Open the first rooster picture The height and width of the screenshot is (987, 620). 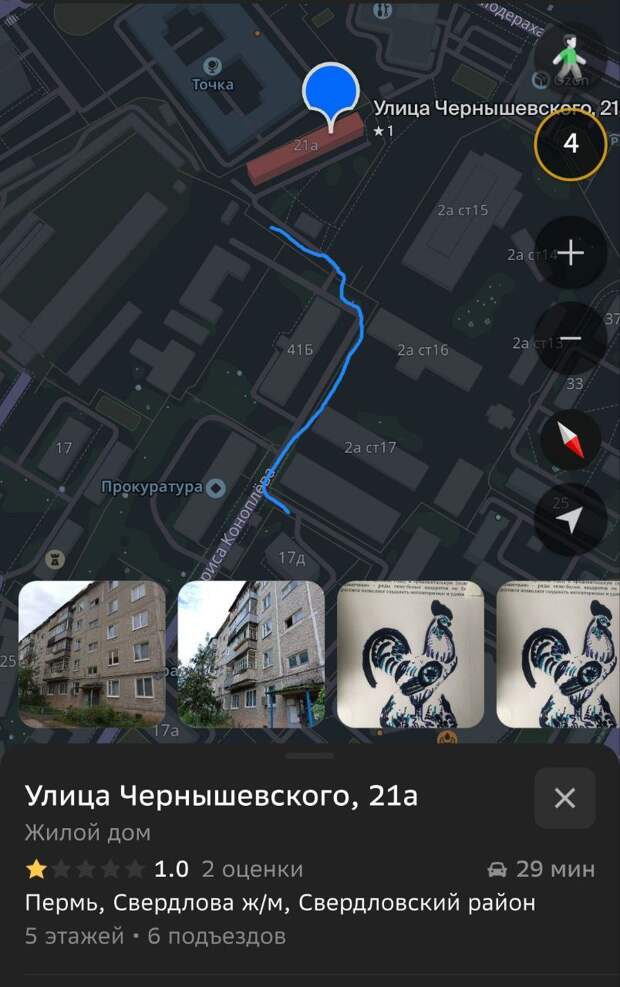tap(410, 654)
